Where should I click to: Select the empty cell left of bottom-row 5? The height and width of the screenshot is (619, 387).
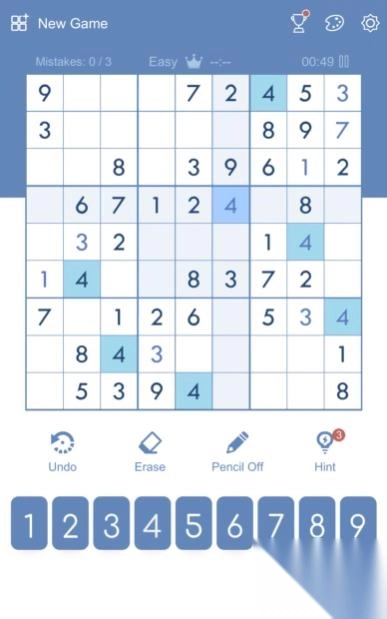(45, 391)
